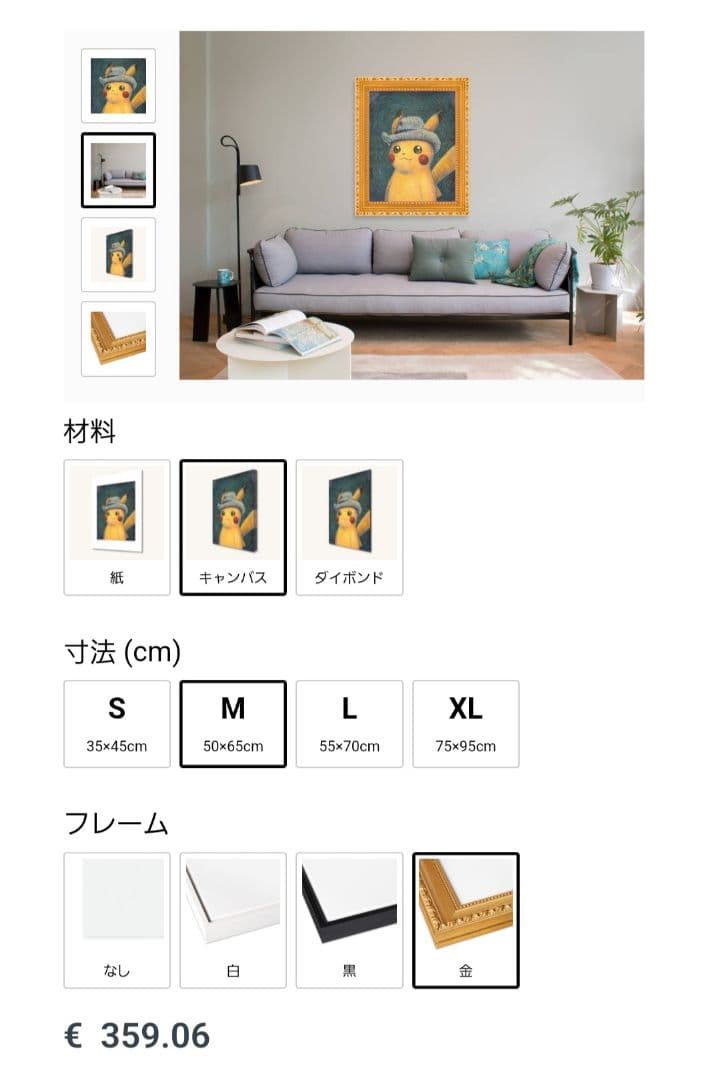Show the first Pikachu artwork thumbnail
This screenshot has height=1080, width=720.
(118, 86)
